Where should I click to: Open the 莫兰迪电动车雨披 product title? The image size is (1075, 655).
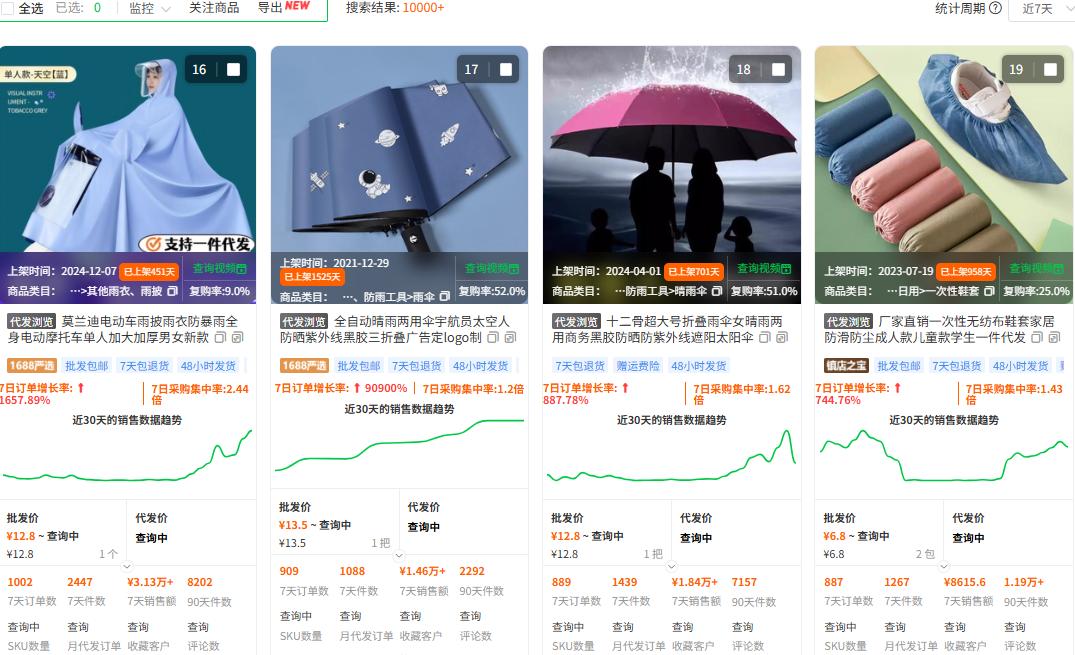[x=150, y=322]
